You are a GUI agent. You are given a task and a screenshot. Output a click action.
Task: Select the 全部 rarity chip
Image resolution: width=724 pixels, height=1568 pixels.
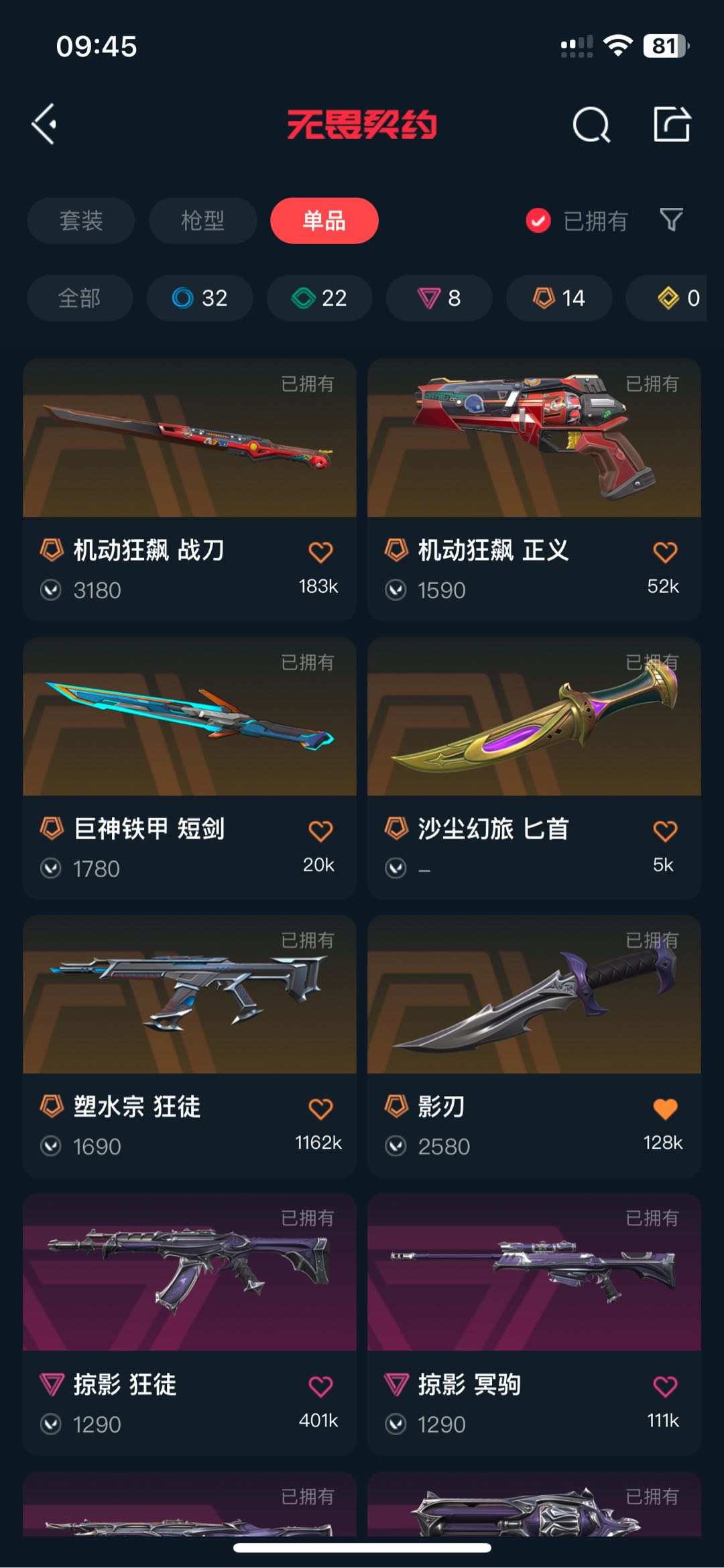point(80,298)
